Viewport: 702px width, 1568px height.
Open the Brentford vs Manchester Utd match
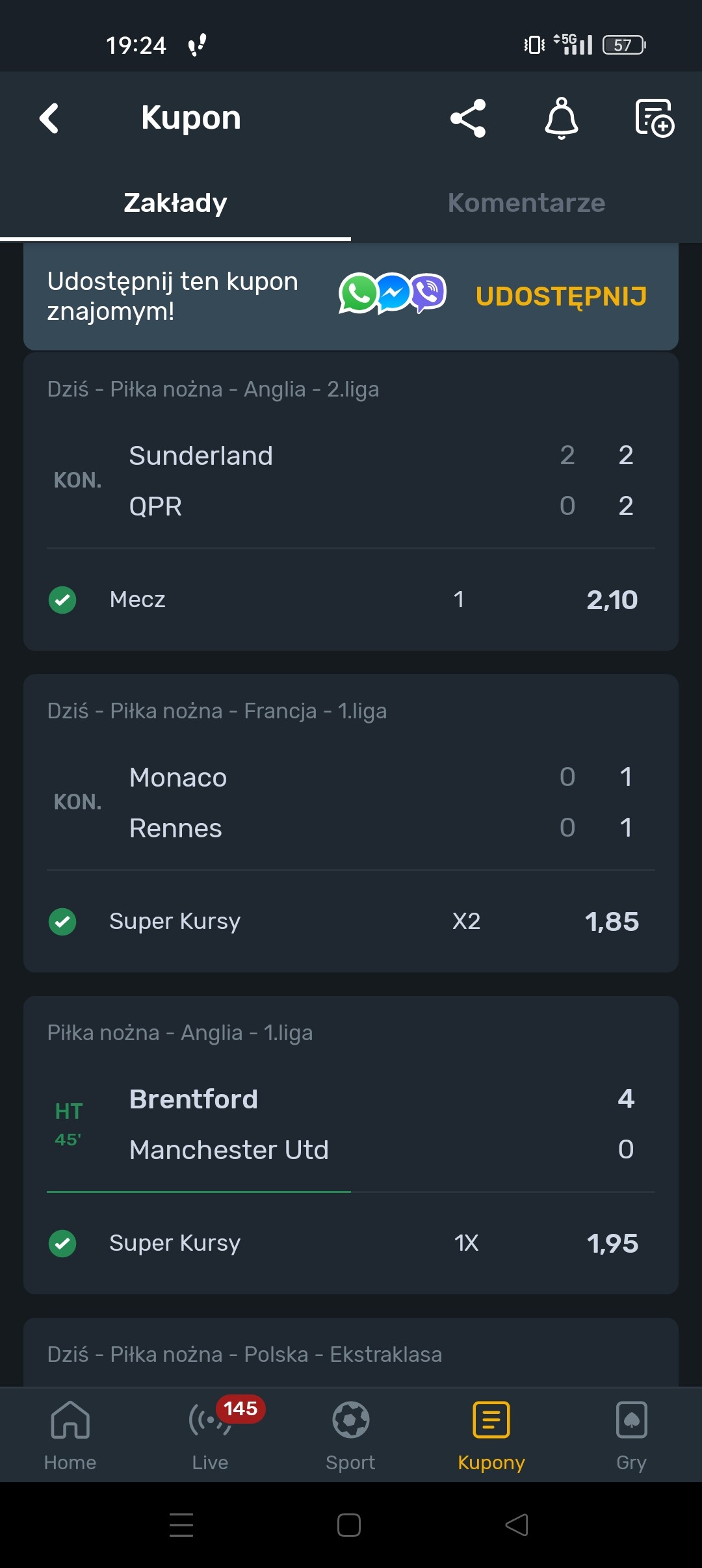click(x=351, y=1125)
